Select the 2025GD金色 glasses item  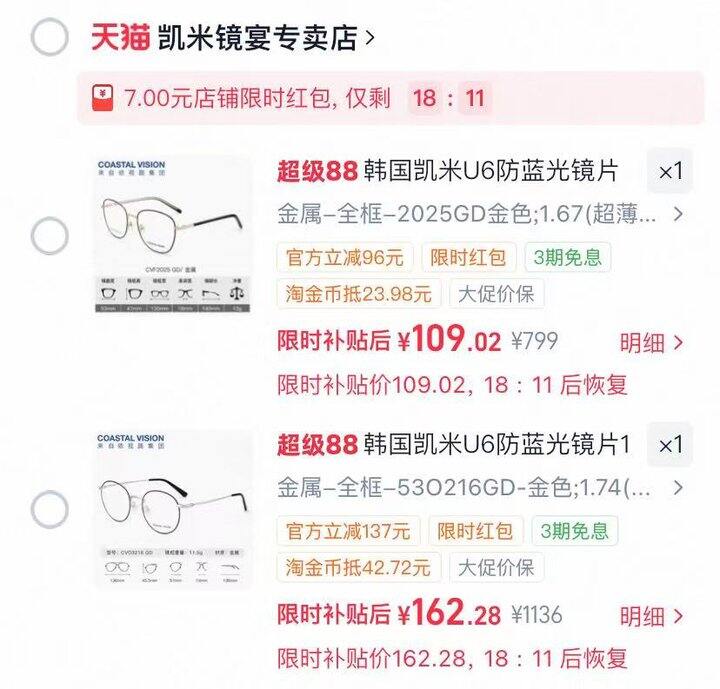[50, 236]
